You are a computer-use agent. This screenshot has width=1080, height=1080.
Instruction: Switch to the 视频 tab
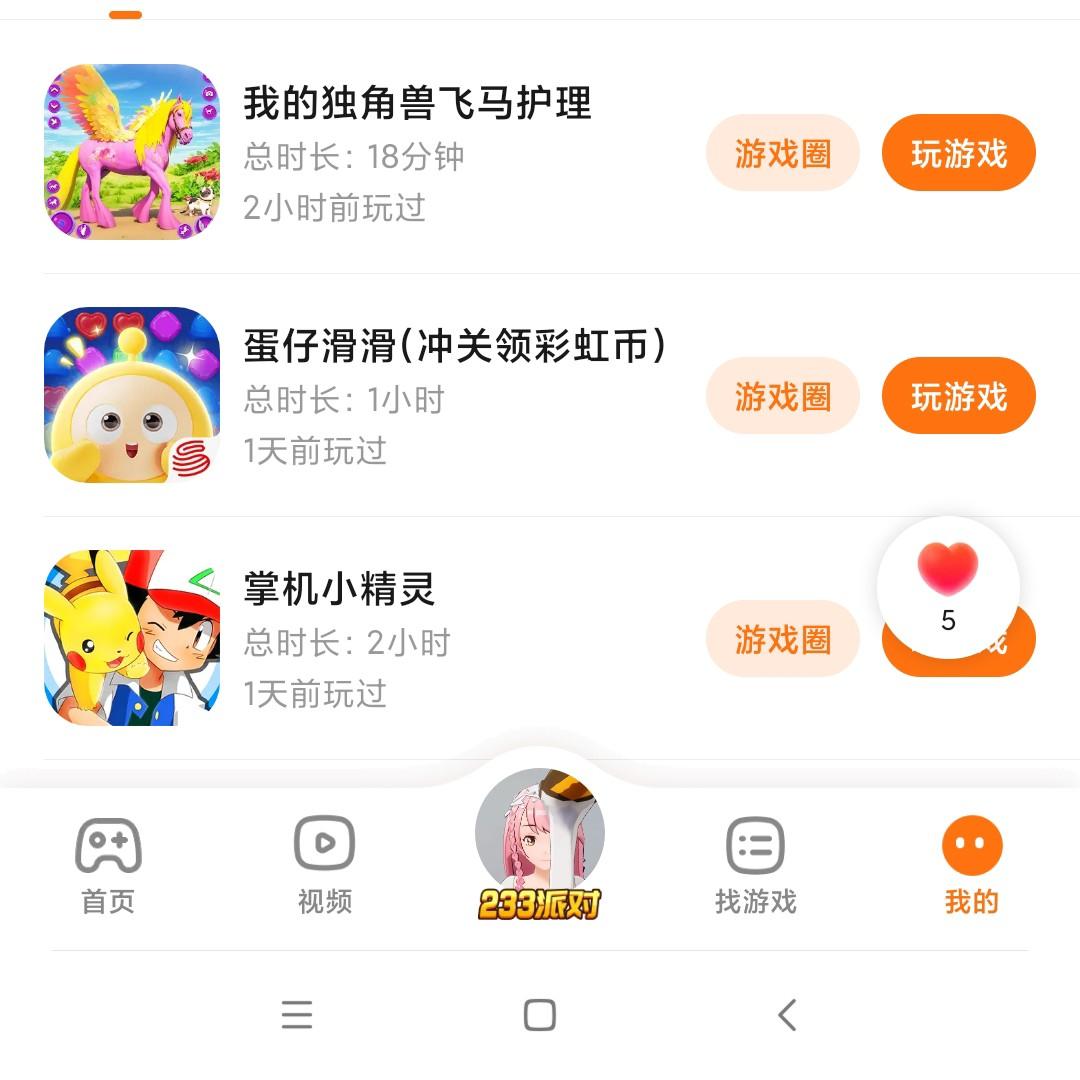[324, 866]
